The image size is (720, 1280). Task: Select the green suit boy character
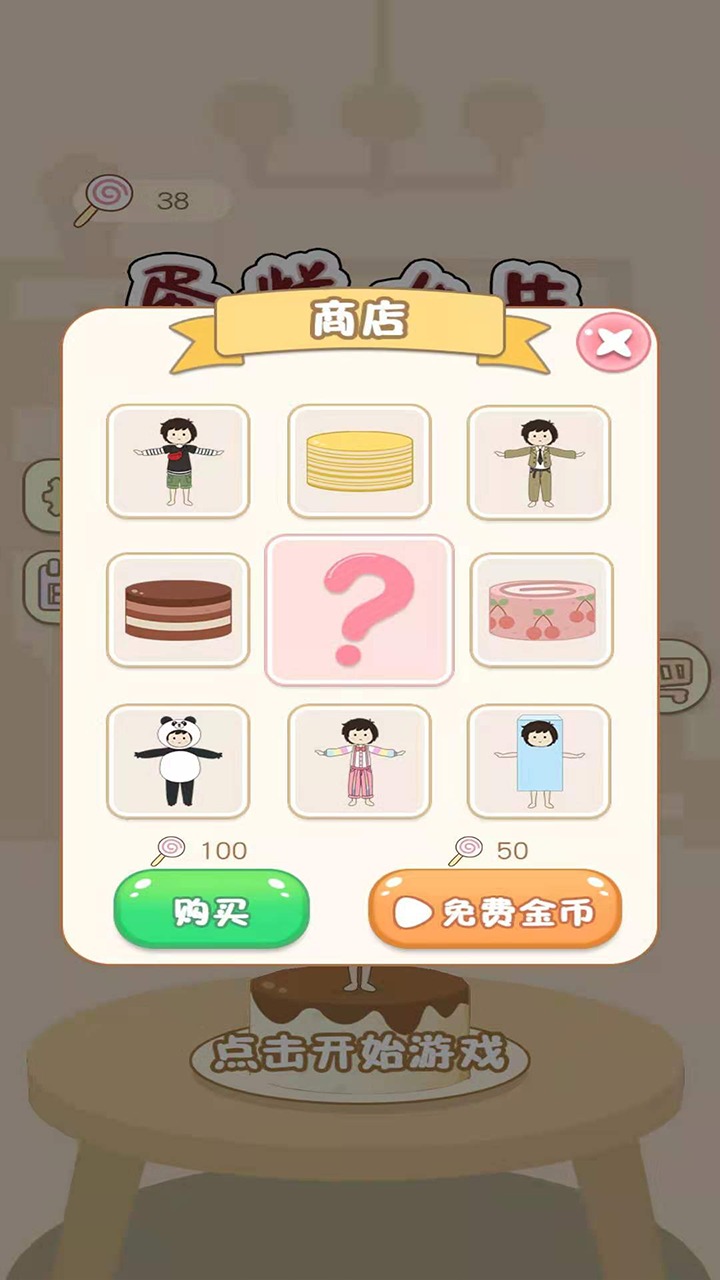[540, 461]
